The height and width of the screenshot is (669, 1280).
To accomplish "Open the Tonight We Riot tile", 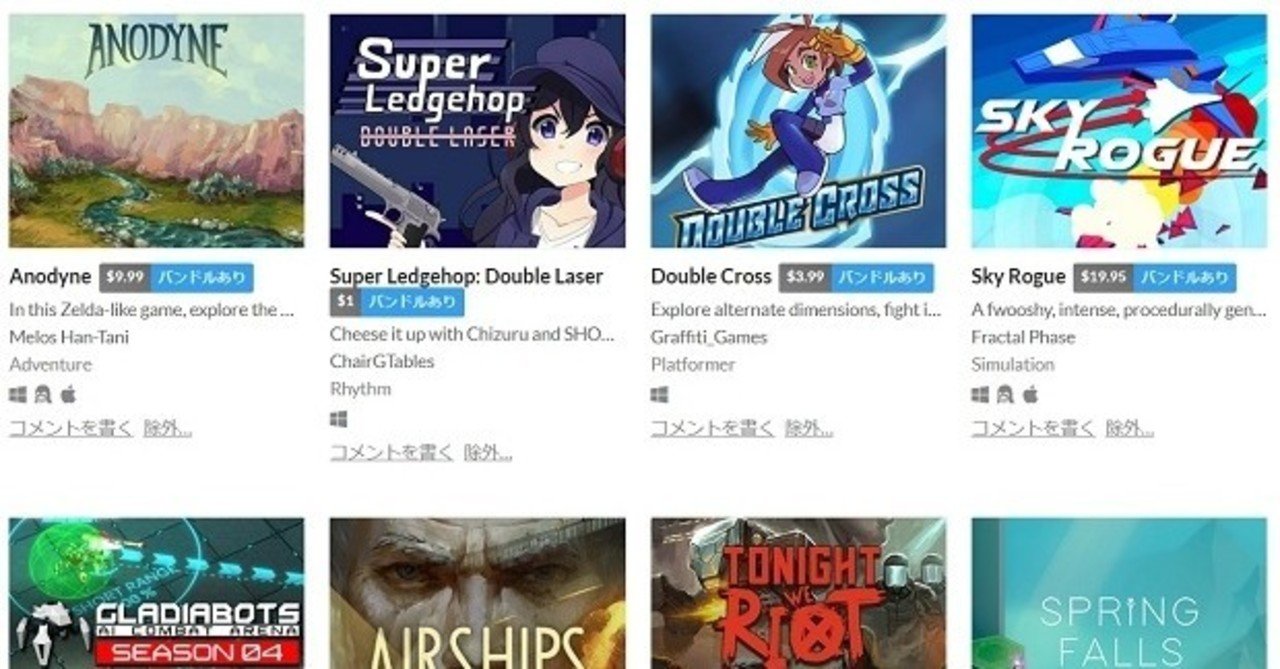I will pos(798,593).
